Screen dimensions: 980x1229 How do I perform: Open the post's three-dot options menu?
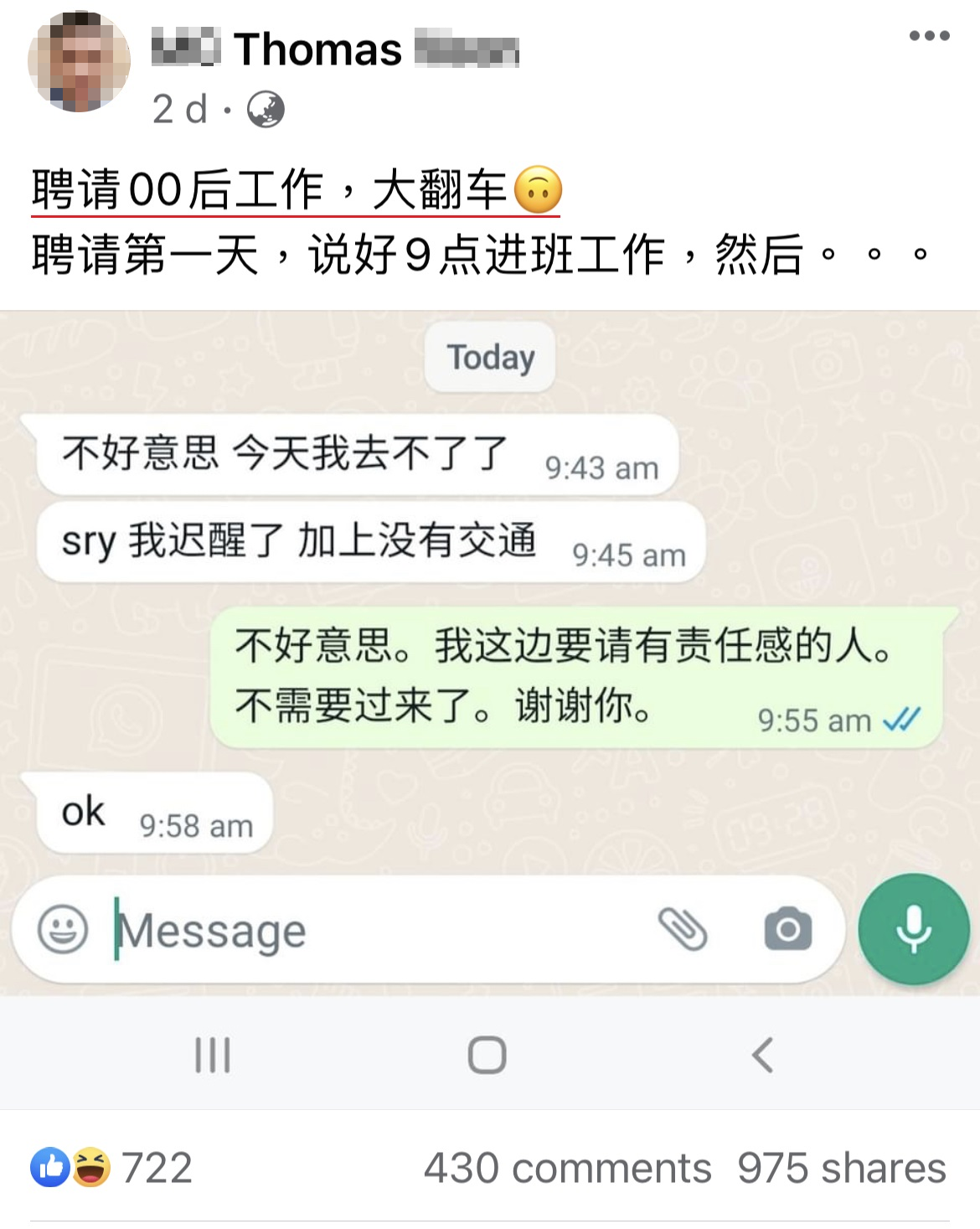(929, 36)
